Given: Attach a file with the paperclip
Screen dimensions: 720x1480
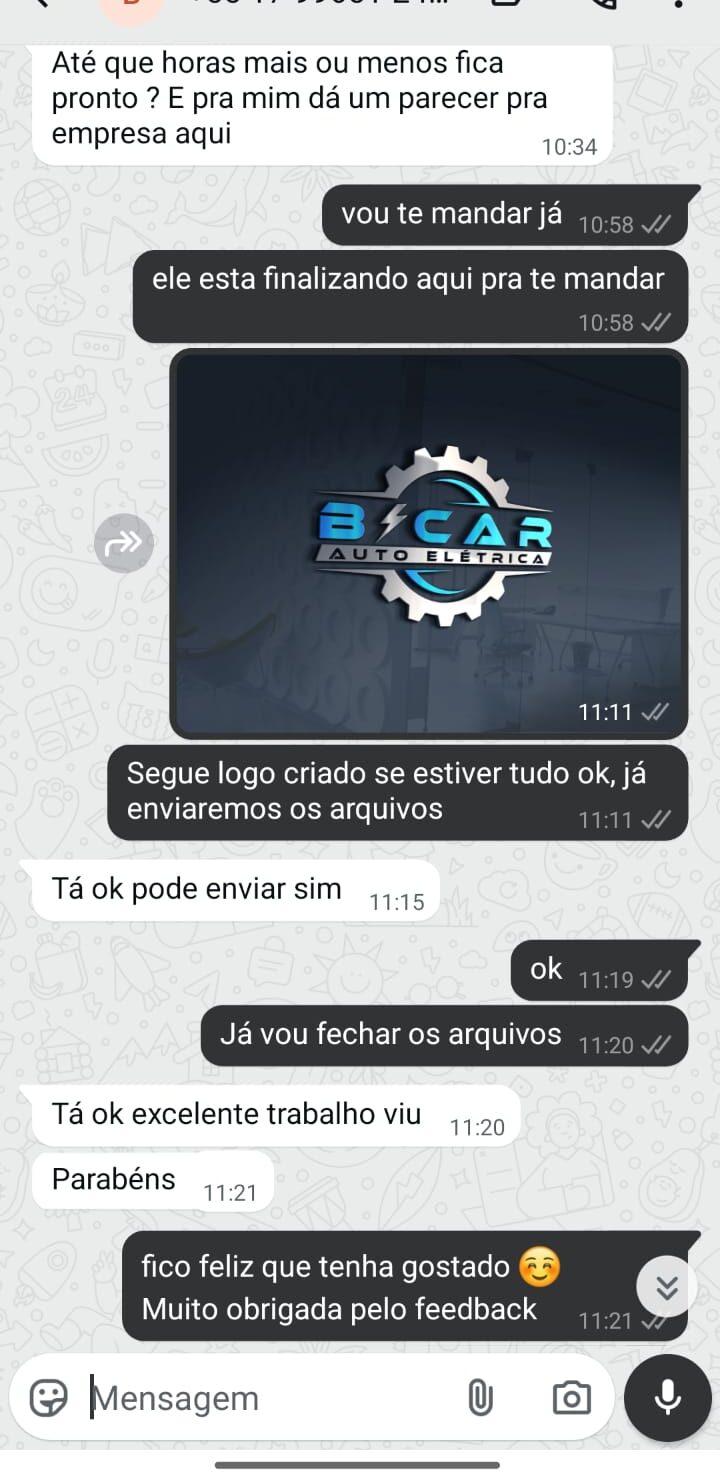Looking at the screenshot, I should coord(481,1397).
